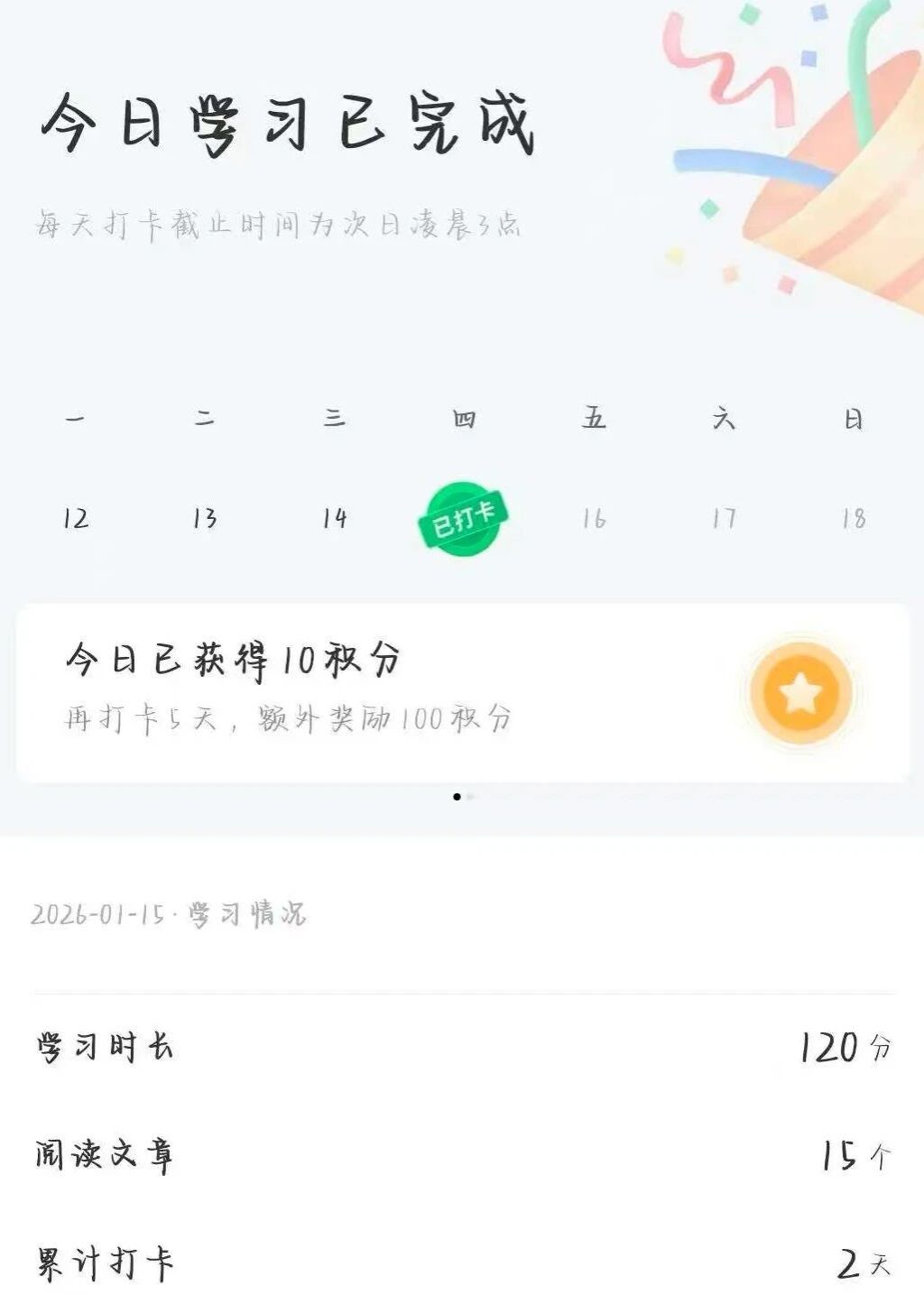Image resolution: width=924 pixels, height=1295 pixels.
Task: Tap the page indicator dots below the card
Action: (x=463, y=797)
